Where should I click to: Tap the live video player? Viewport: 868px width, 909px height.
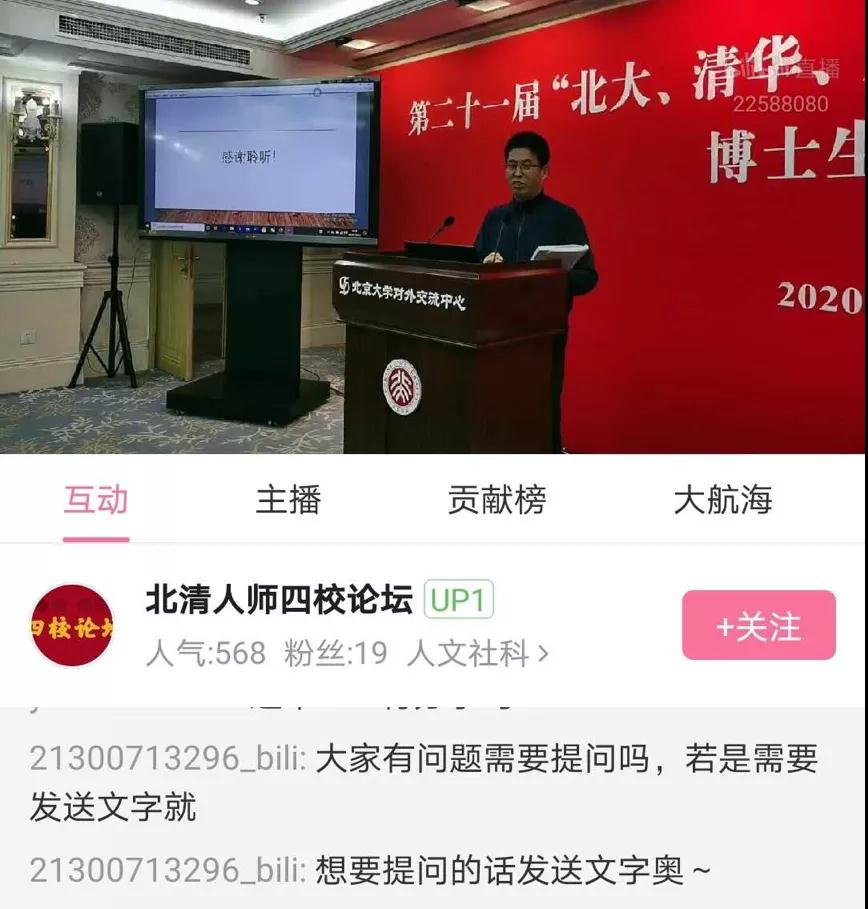pos(434,227)
